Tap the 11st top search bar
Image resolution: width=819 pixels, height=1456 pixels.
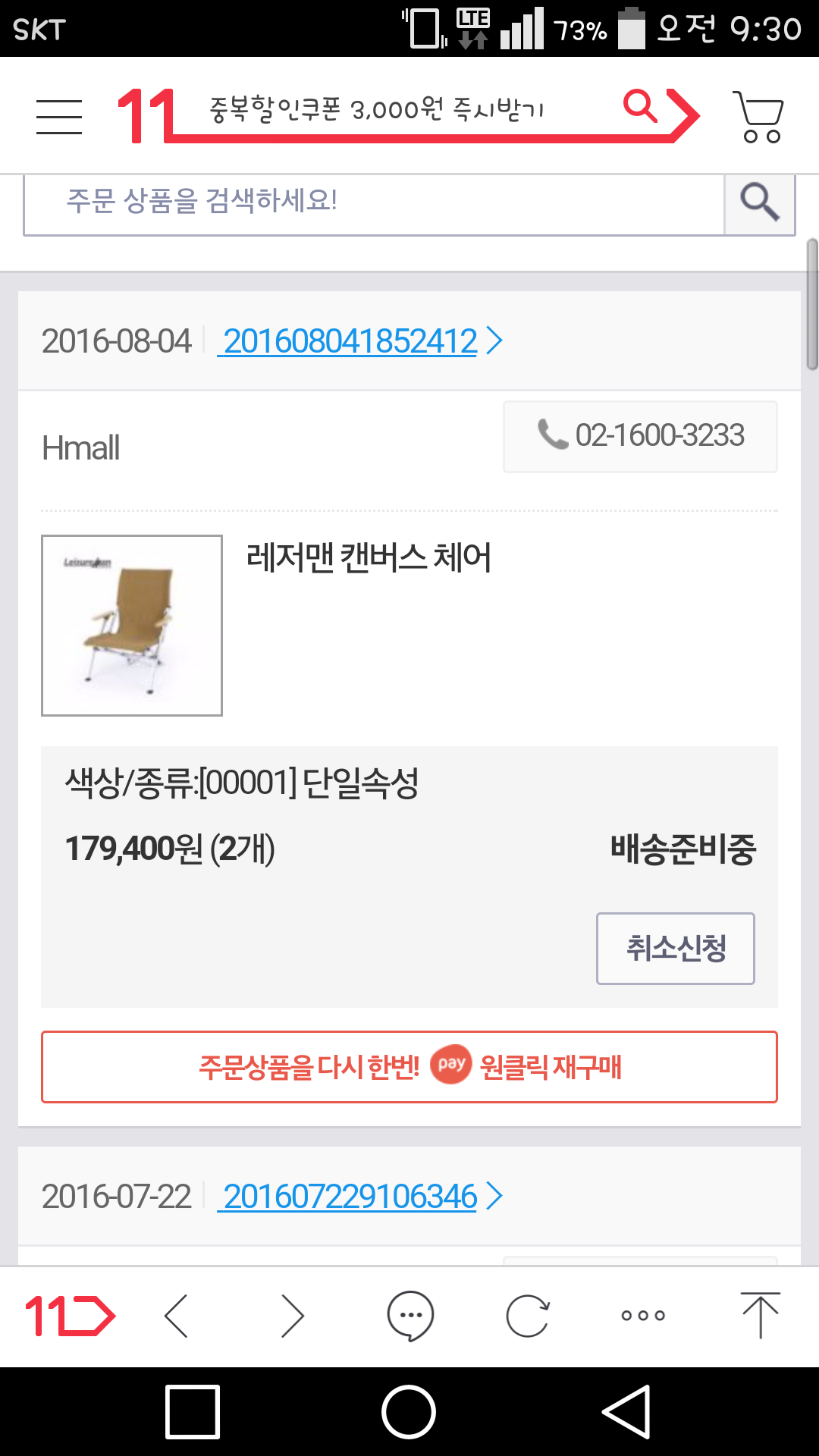pos(409,111)
